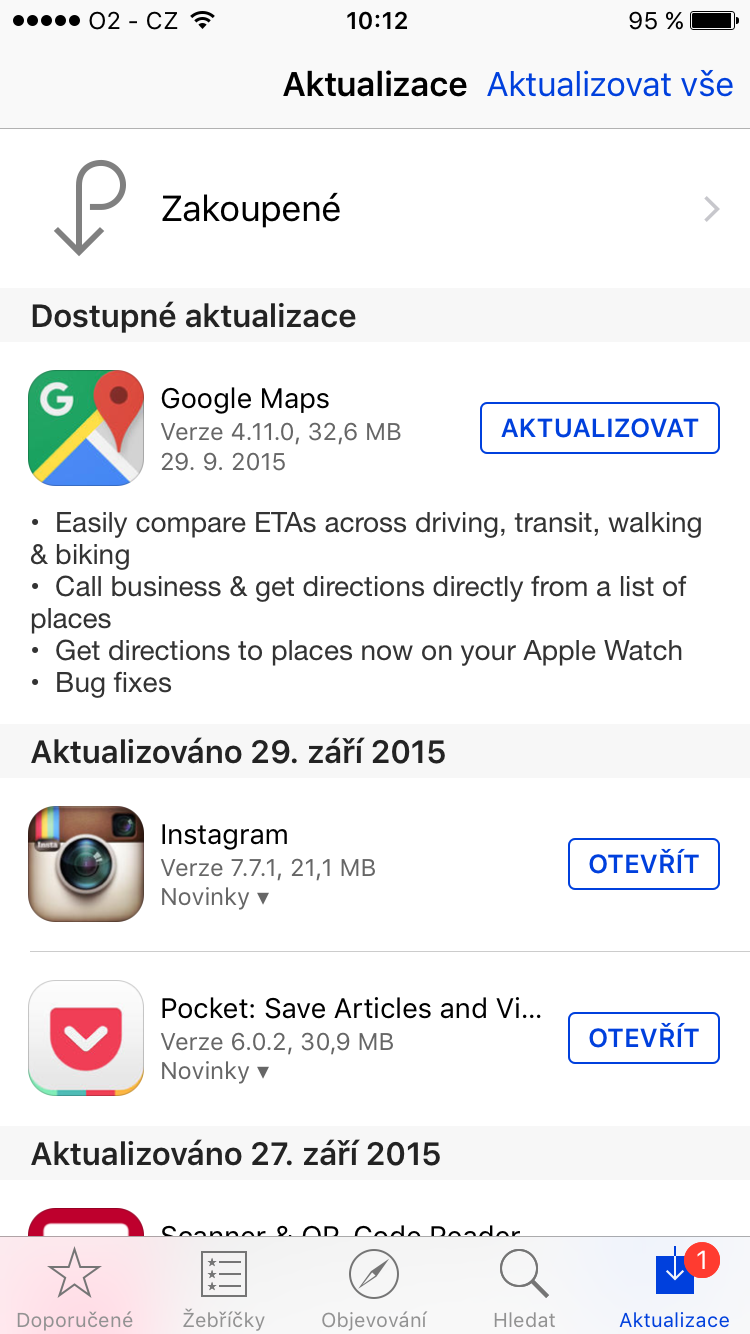Image resolution: width=750 pixels, height=1334 pixels.
Task: Tap OTEVŘÍT next to Pocket
Action: coord(643,1038)
